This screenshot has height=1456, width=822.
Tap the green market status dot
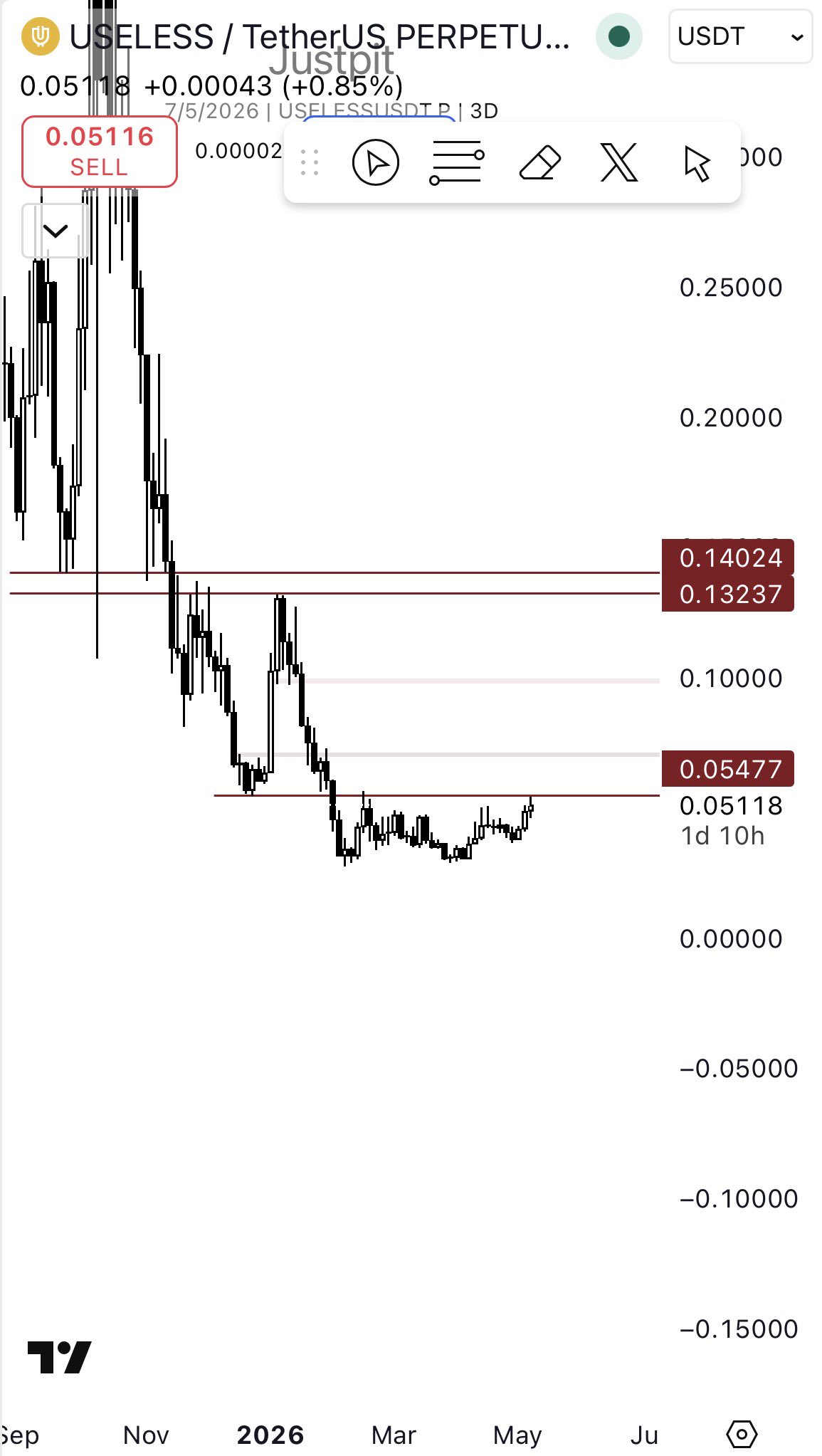[x=619, y=36]
